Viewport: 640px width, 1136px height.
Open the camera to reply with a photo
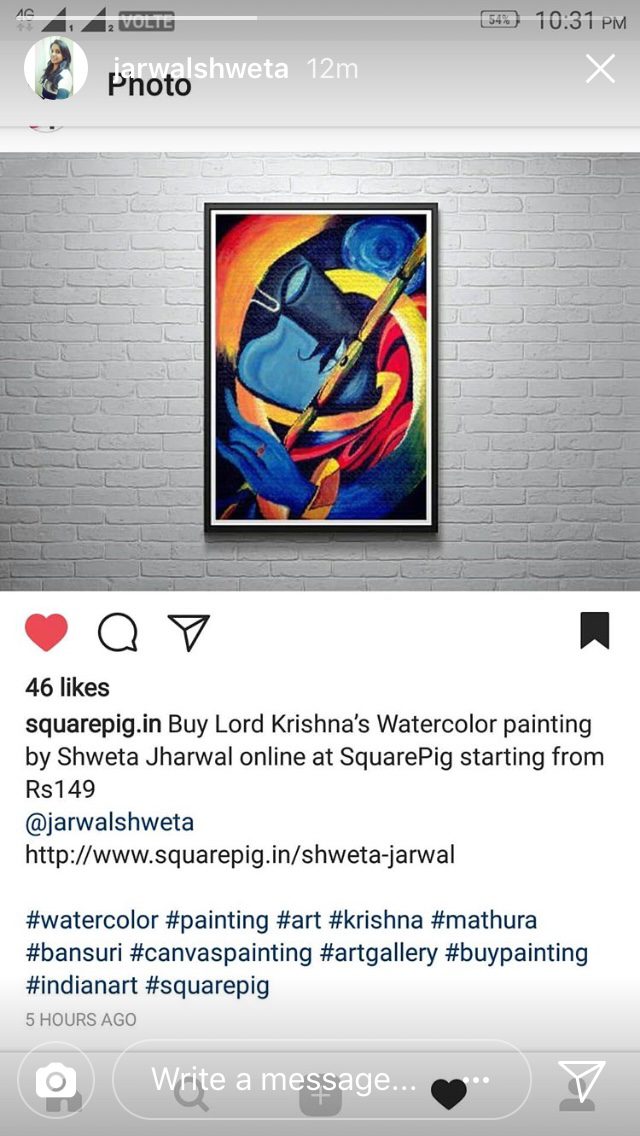[x=56, y=1080]
